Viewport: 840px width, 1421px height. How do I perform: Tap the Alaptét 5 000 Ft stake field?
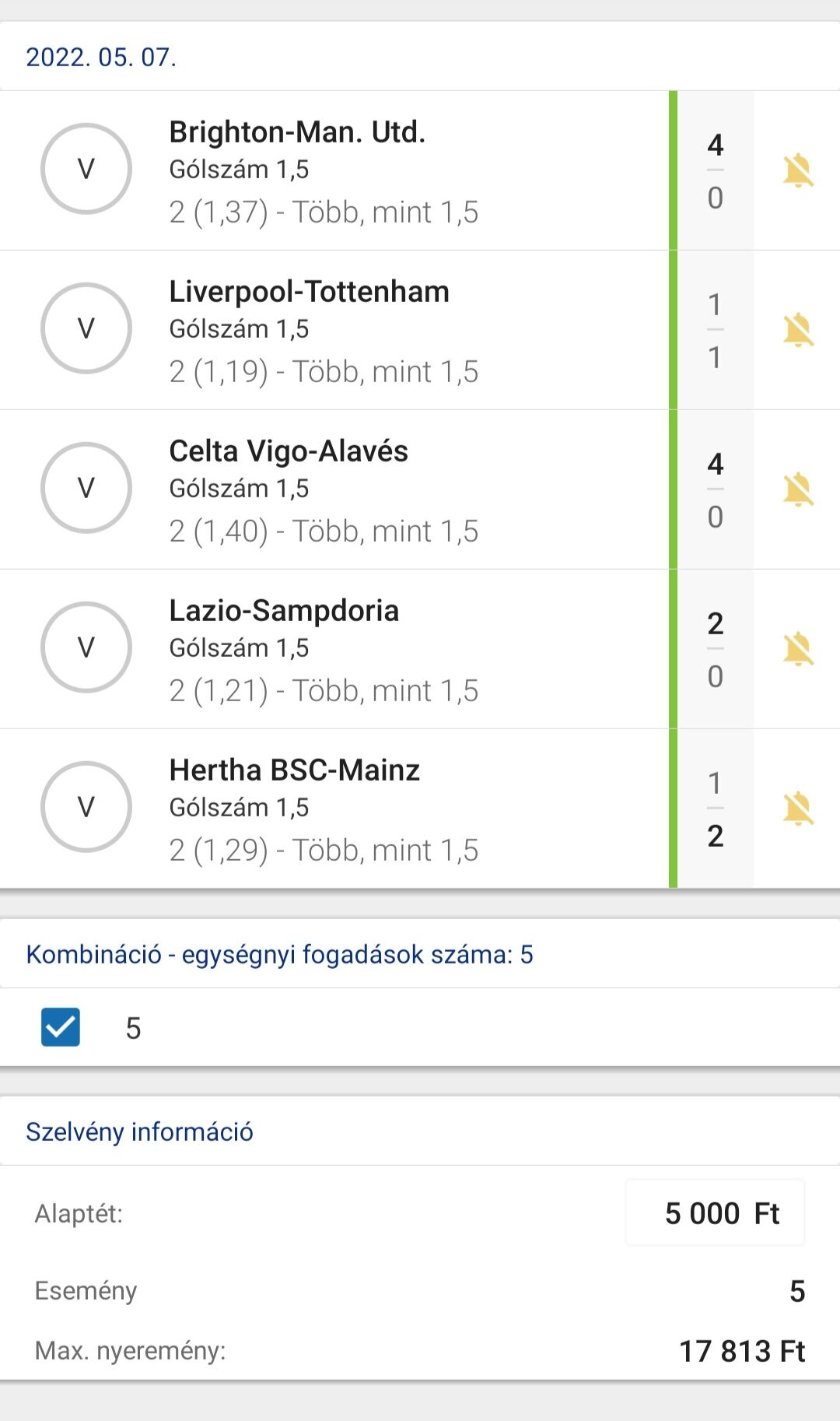[x=716, y=1213]
